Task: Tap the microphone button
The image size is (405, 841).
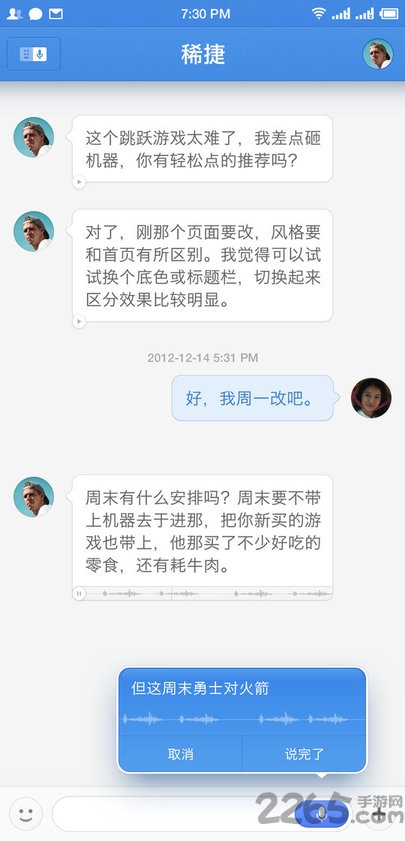Action: coord(321,814)
